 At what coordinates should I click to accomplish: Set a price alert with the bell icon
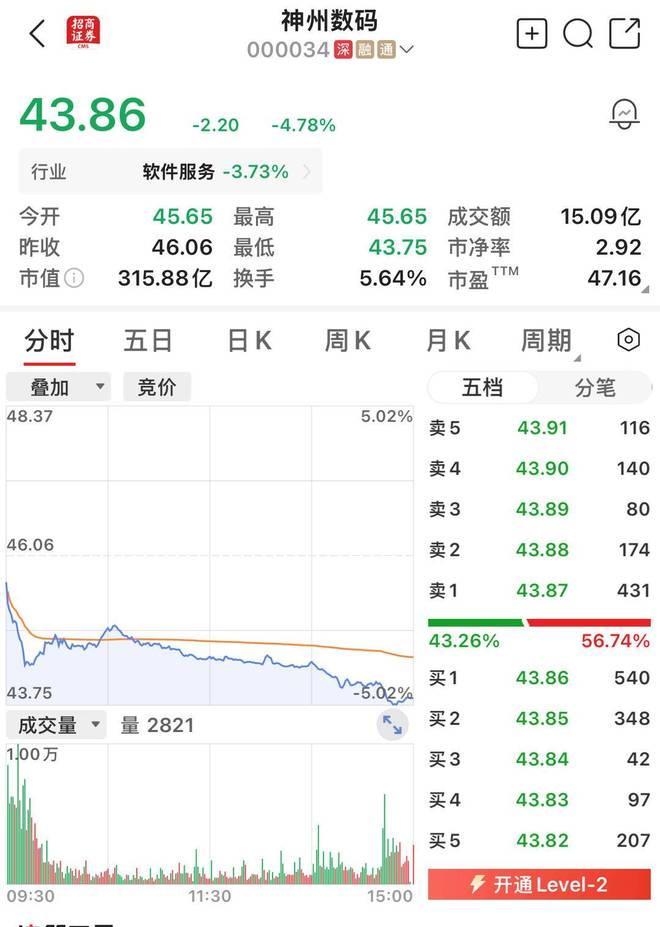pos(625,114)
